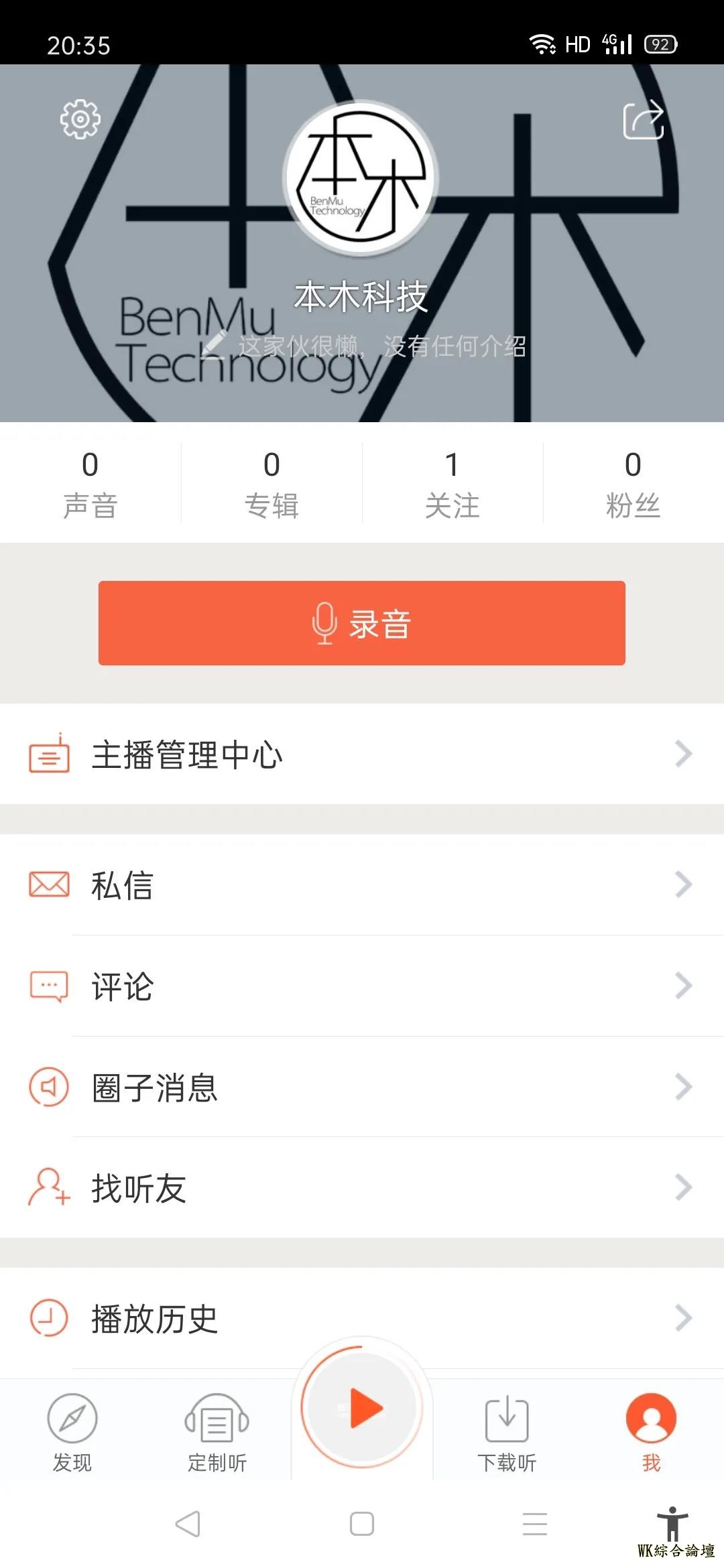Open the 评论 comments row
724x1568 pixels.
coord(362,986)
